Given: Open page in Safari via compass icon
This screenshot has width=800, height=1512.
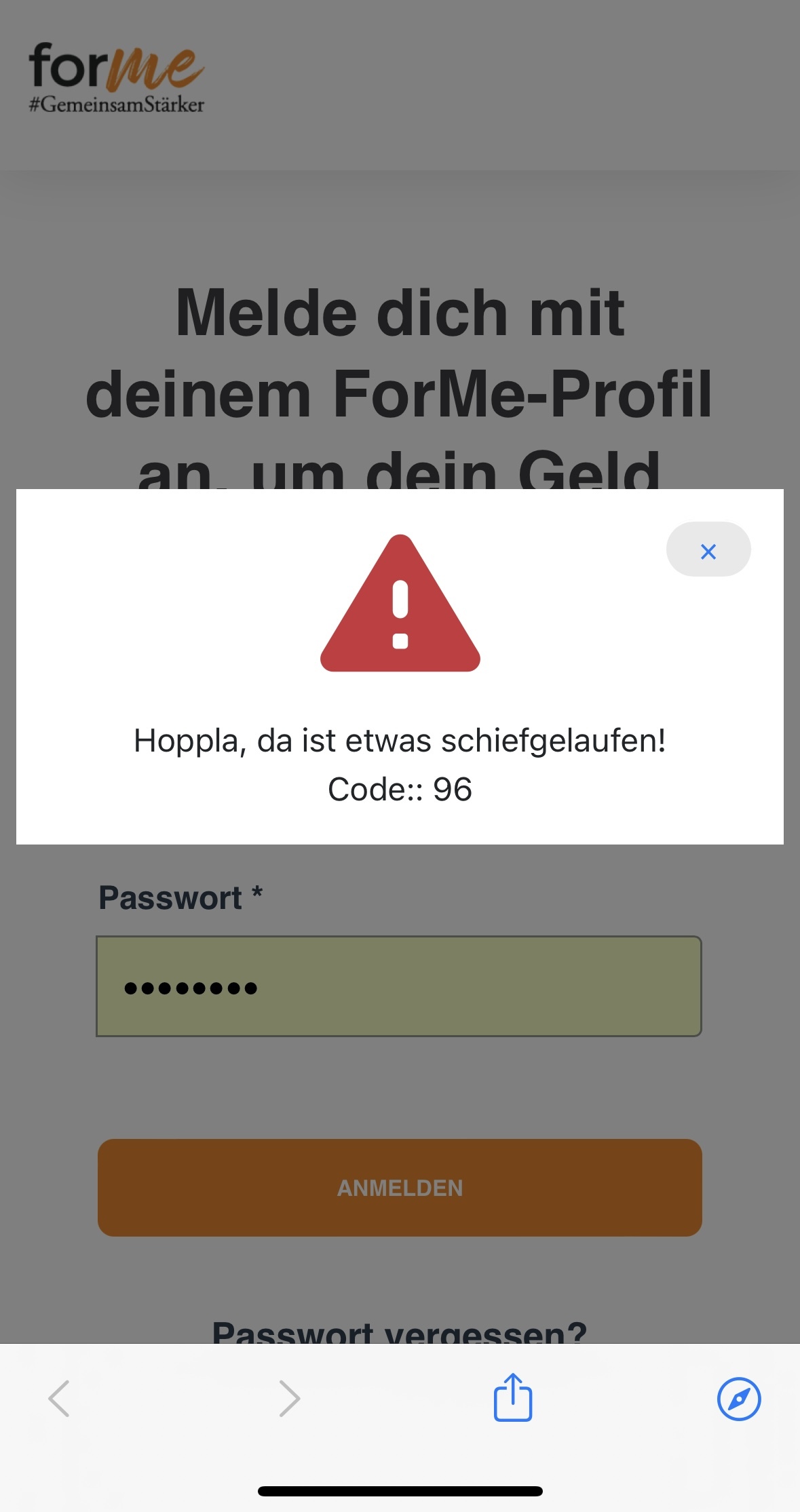Looking at the screenshot, I should [x=739, y=1399].
